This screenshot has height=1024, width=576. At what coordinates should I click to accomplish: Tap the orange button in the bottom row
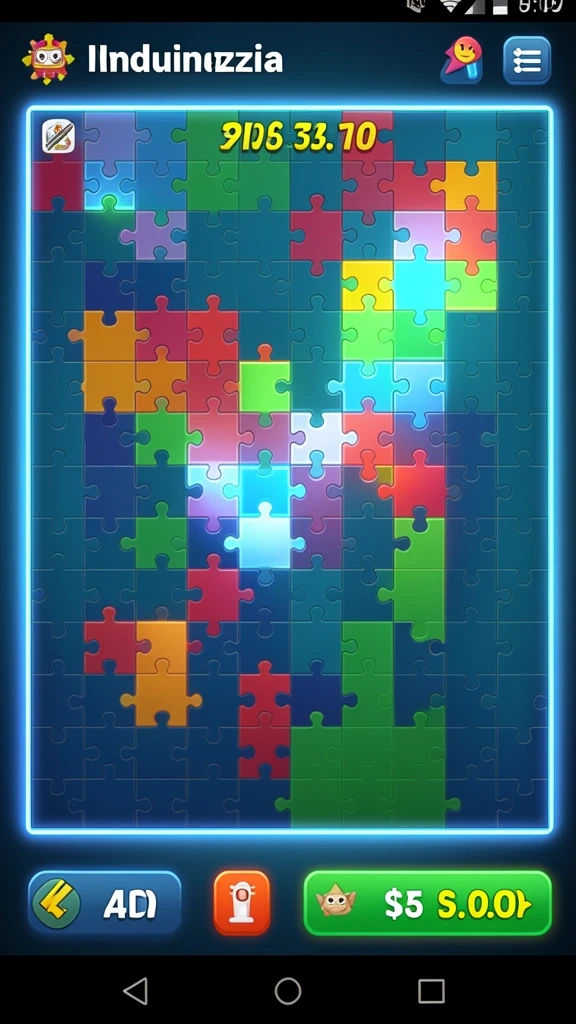[242, 903]
